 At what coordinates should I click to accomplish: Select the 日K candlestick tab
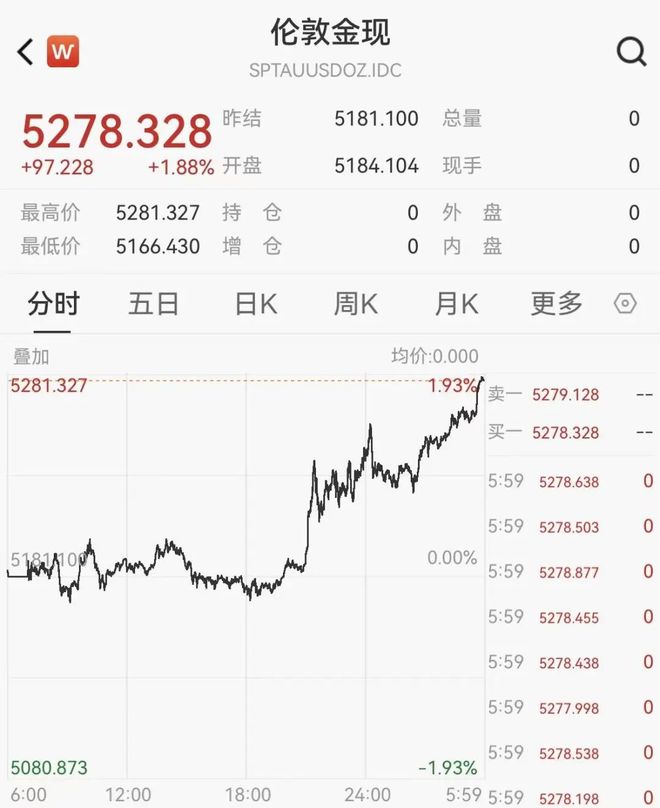[255, 304]
